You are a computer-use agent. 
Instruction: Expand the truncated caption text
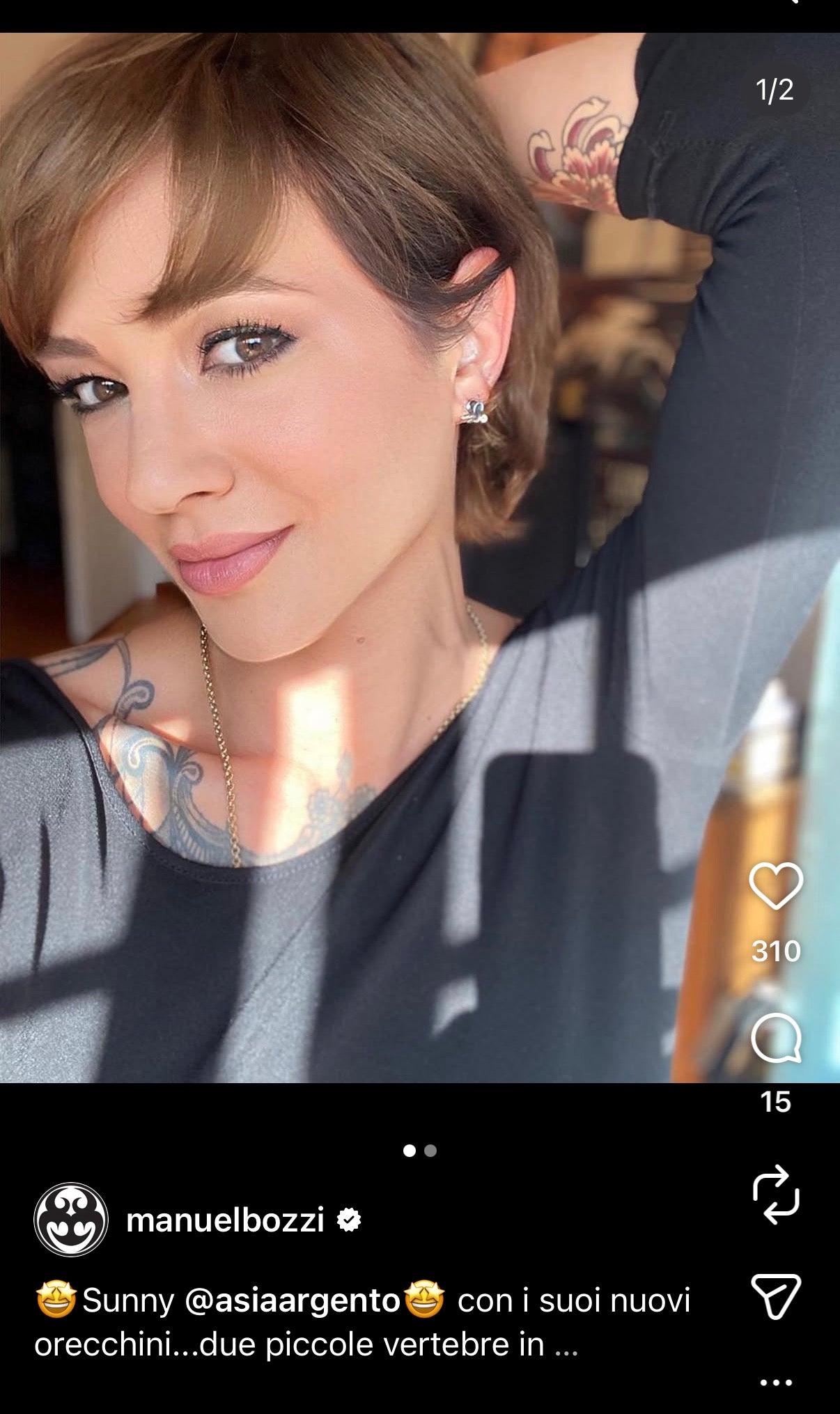point(566,1345)
